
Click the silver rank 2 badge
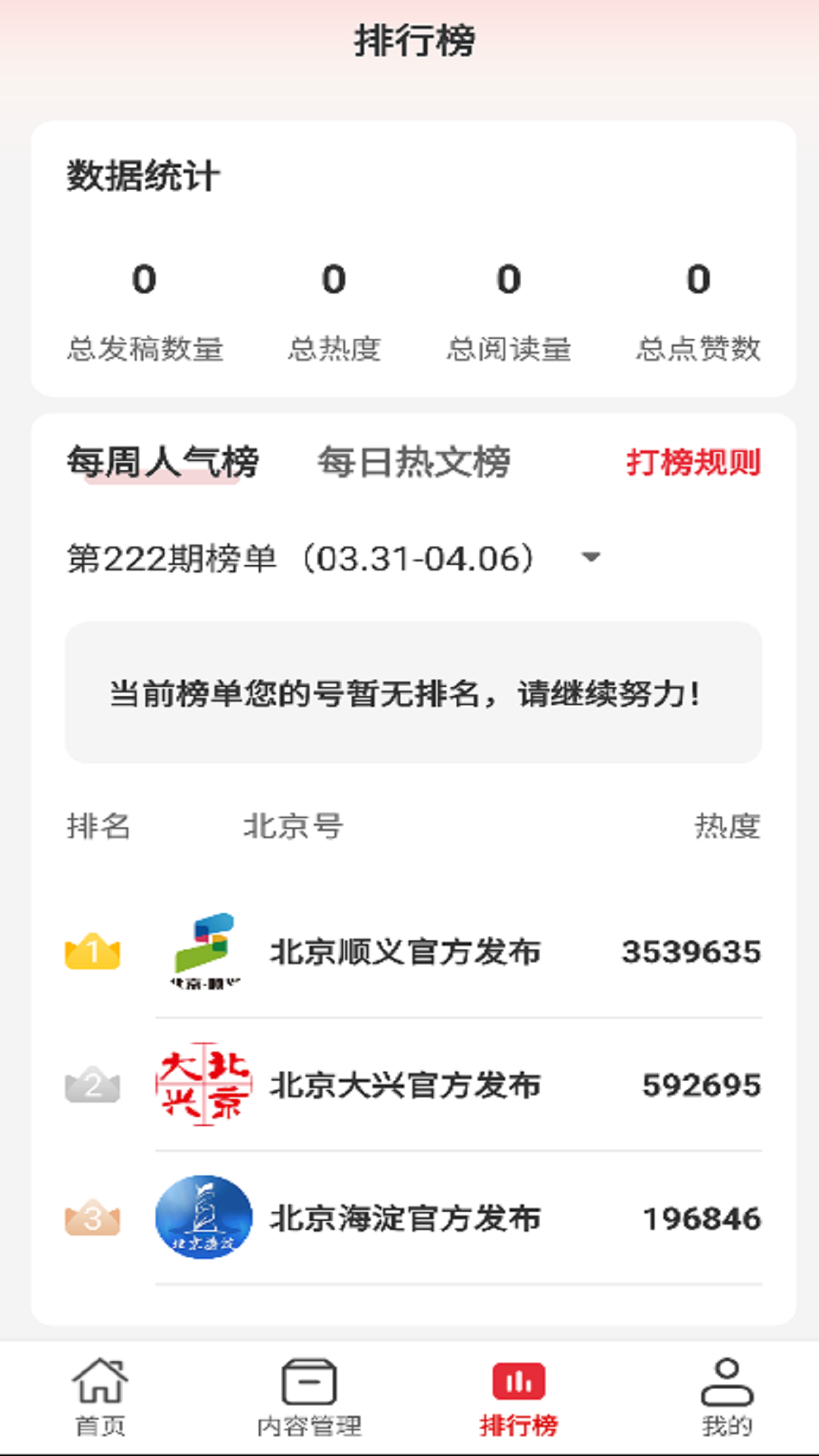pyautogui.click(x=93, y=1084)
